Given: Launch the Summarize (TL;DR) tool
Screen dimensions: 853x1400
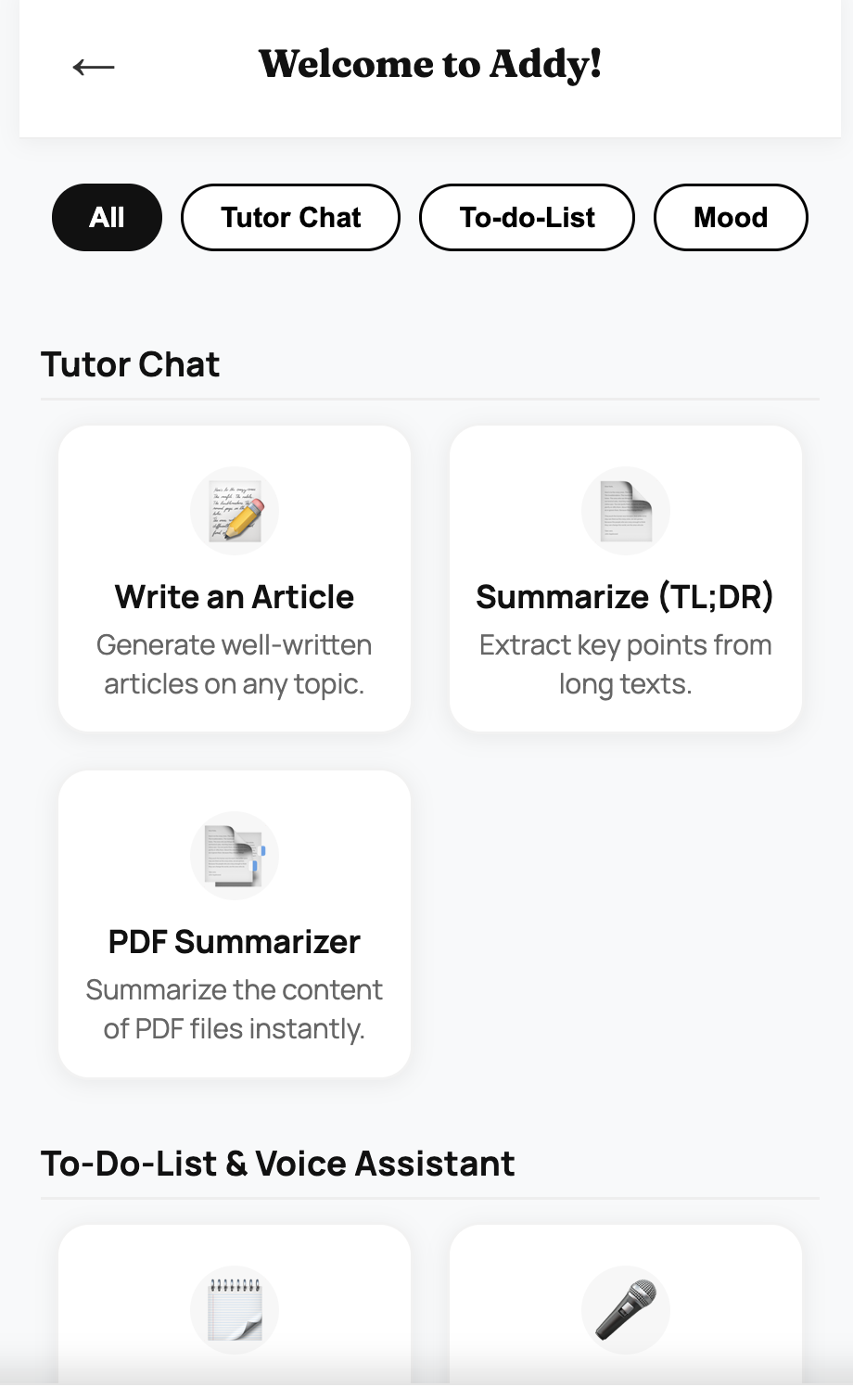Looking at the screenshot, I should (625, 579).
